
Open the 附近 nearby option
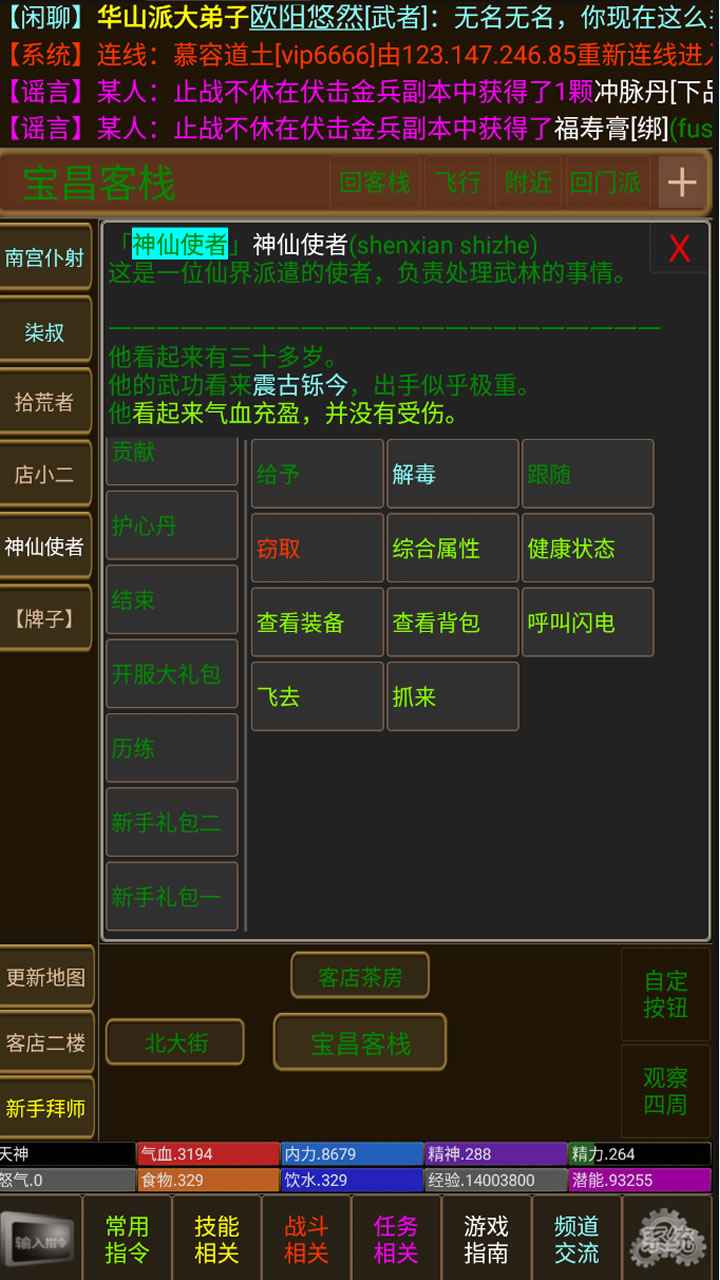coord(528,182)
